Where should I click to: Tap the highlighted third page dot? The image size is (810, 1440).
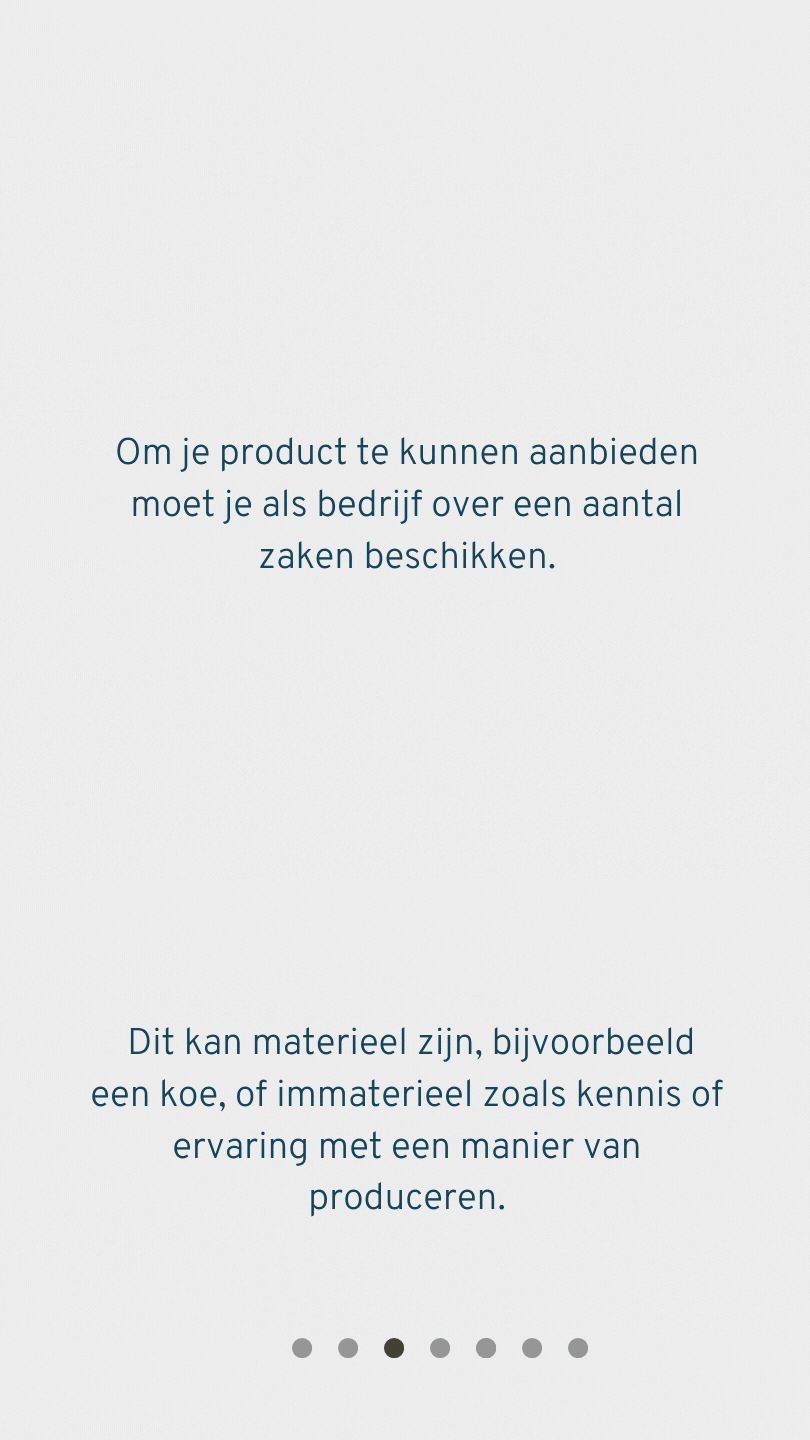click(x=394, y=1348)
